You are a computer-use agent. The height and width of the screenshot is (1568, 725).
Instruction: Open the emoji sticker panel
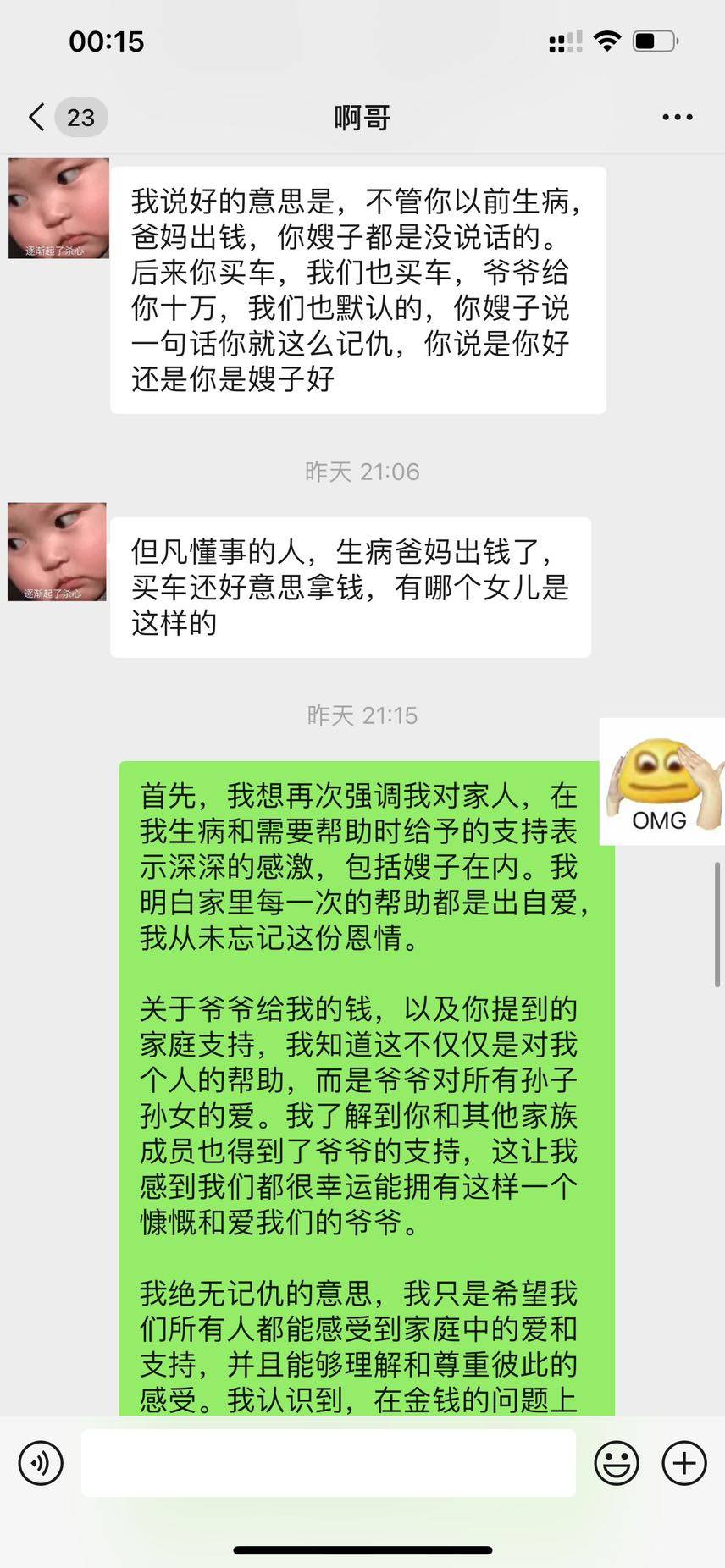[616, 1462]
